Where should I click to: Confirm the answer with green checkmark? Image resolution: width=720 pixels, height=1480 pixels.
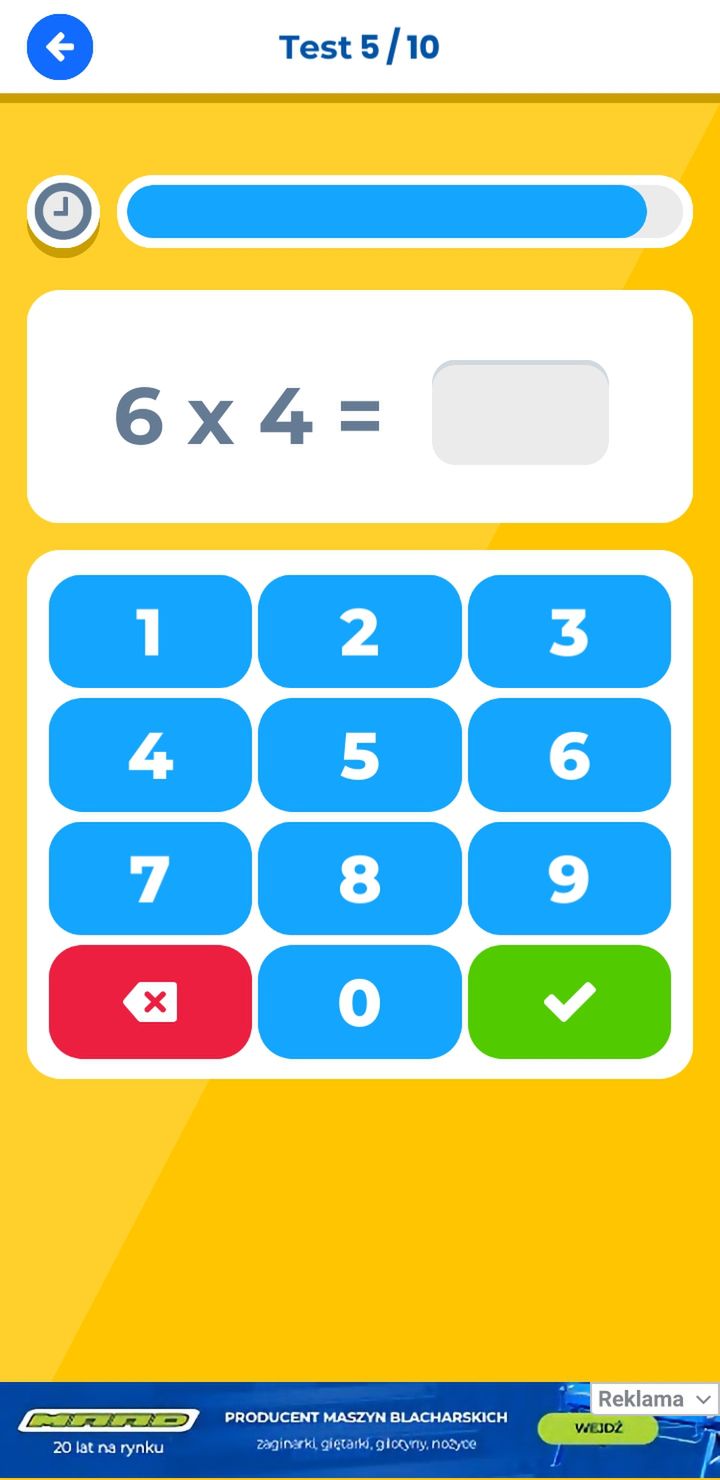click(569, 1002)
